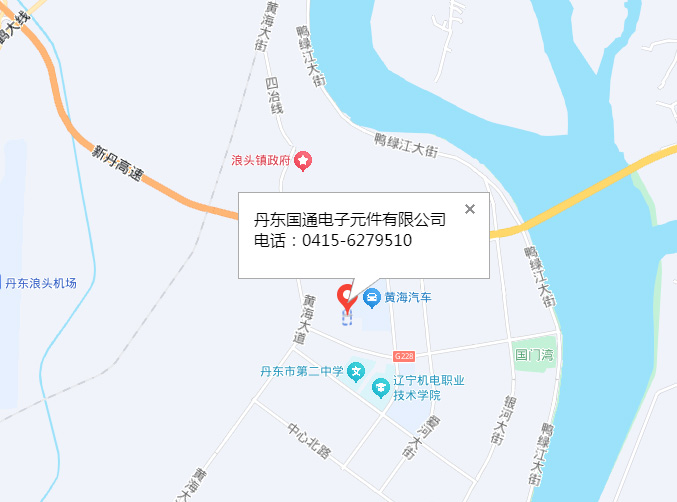Close the 丹东国通电子元件有限公司 info popup
This screenshot has height=502, width=677.
pyautogui.click(x=470, y=209)
